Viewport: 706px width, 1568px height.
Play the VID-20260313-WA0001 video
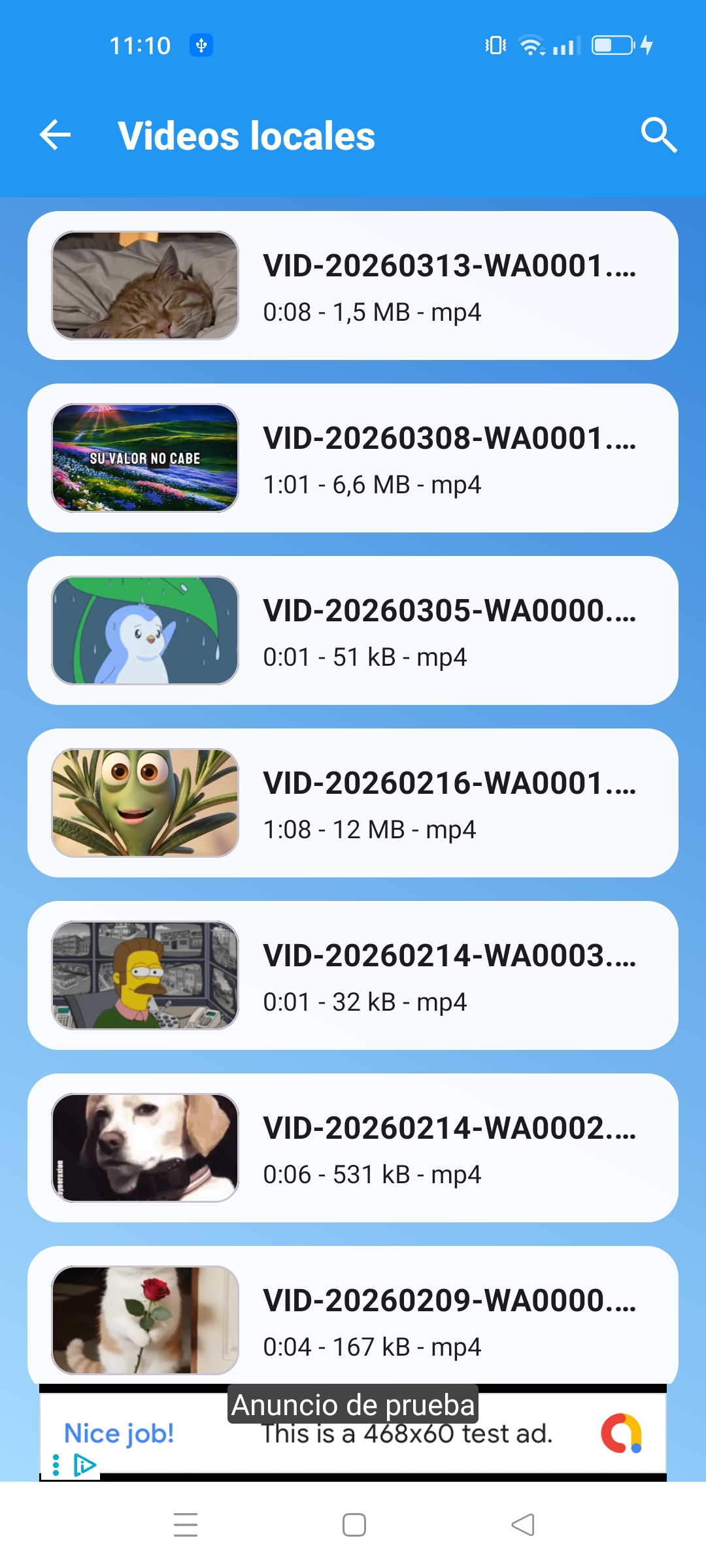click(x=353, y=286)
